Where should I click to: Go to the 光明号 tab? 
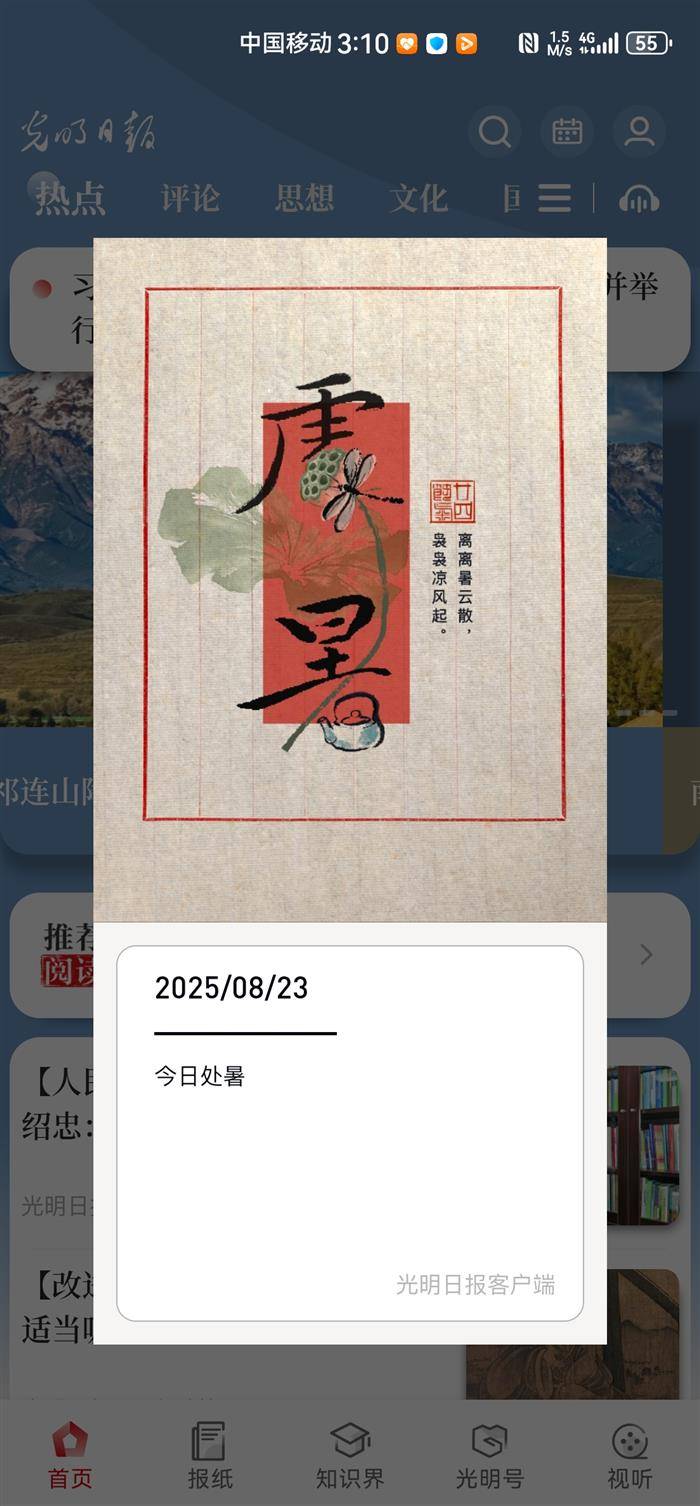tap(490, 1456)
